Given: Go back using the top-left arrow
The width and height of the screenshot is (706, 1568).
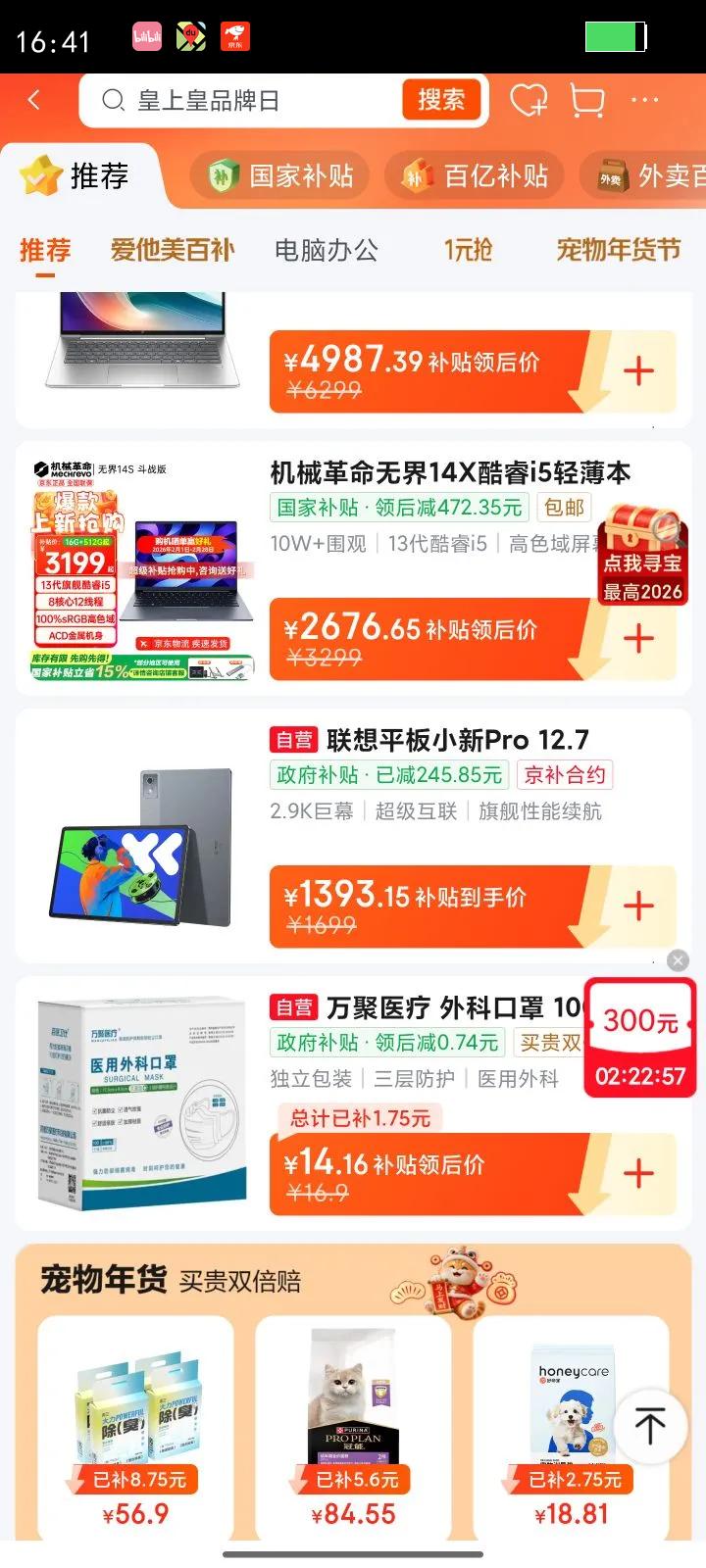Looking at the screenshot, I should pyautogui.click(x=34, y=100).
